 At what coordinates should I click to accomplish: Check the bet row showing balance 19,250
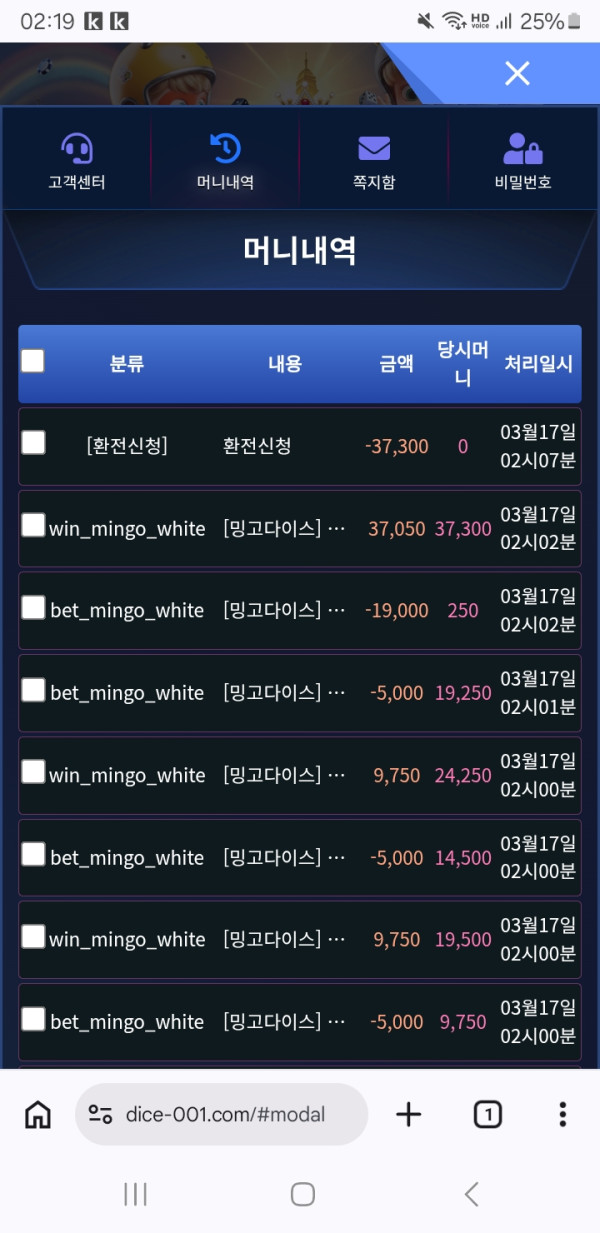[33, 690]
